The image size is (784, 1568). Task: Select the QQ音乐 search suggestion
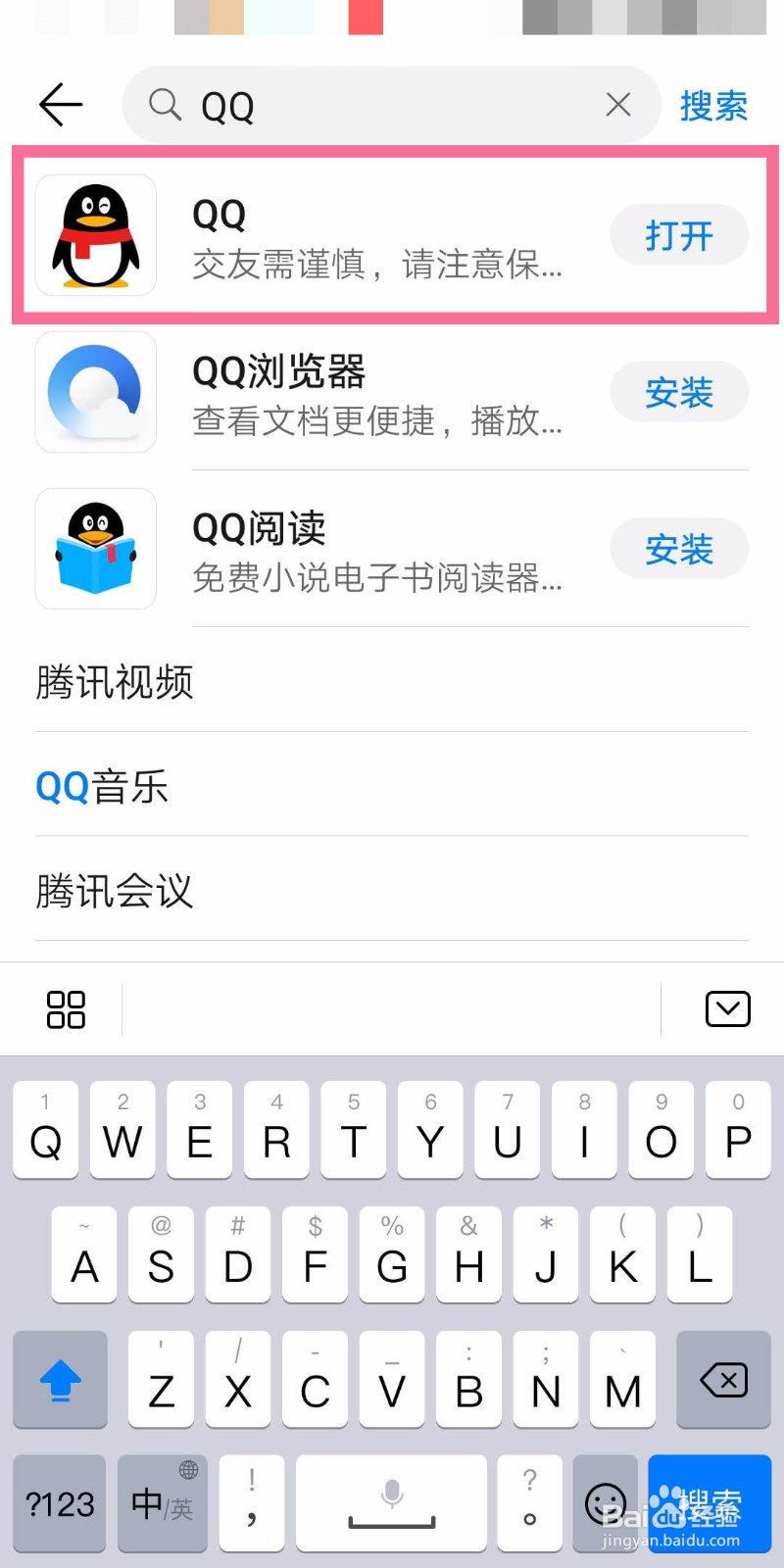coord(101,787)
